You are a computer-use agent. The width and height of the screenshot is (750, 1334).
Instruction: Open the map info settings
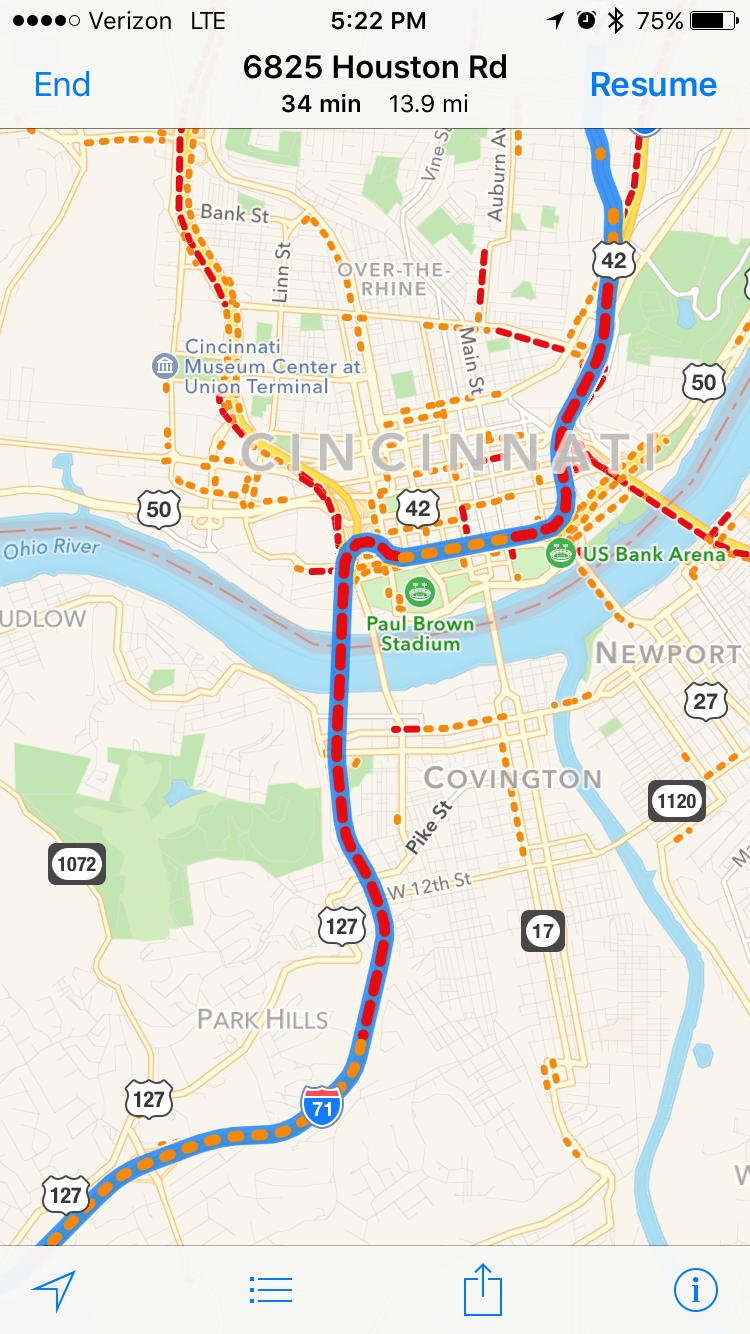695,1290
